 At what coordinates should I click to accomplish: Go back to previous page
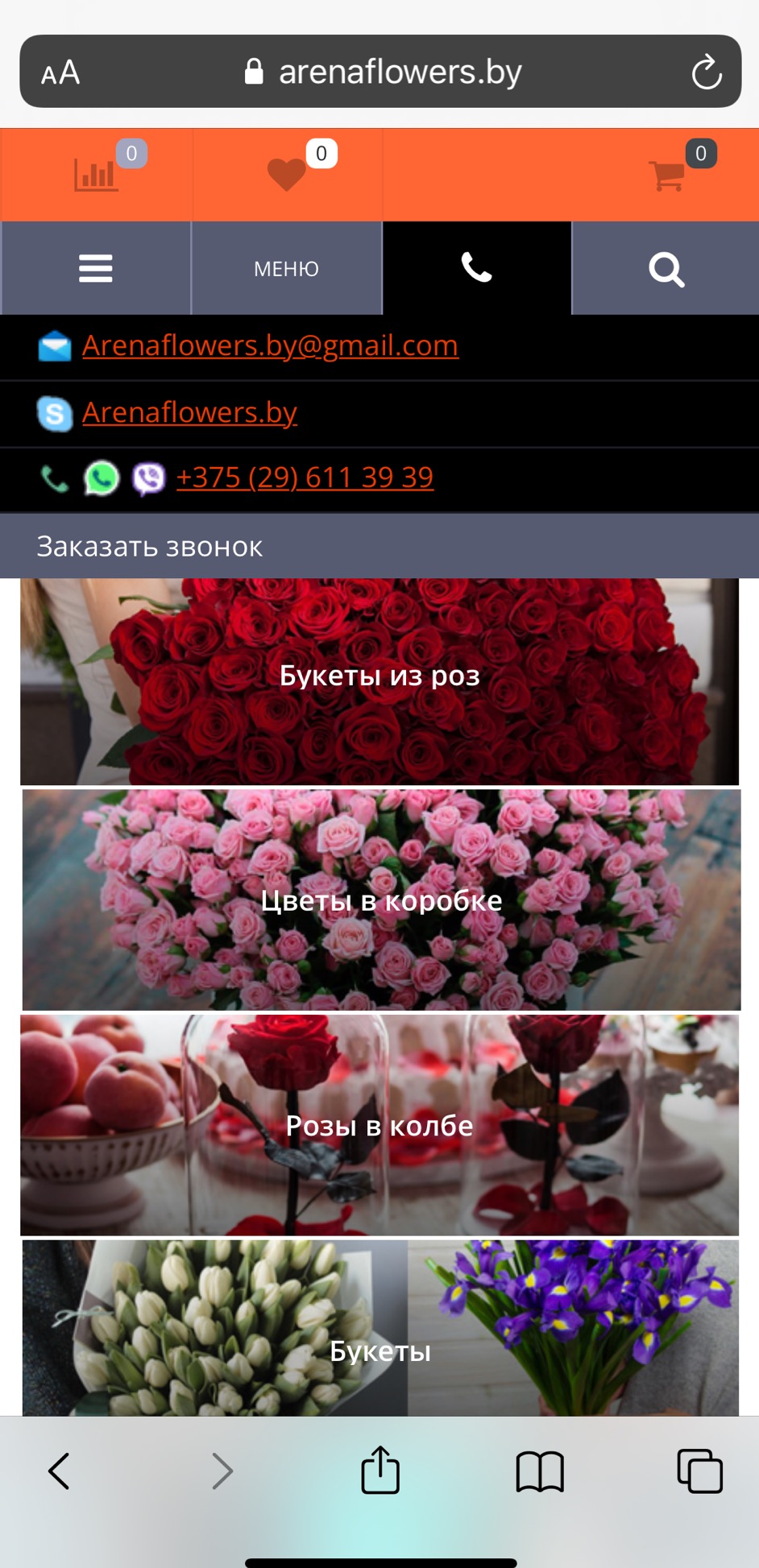click(59, 1471)
